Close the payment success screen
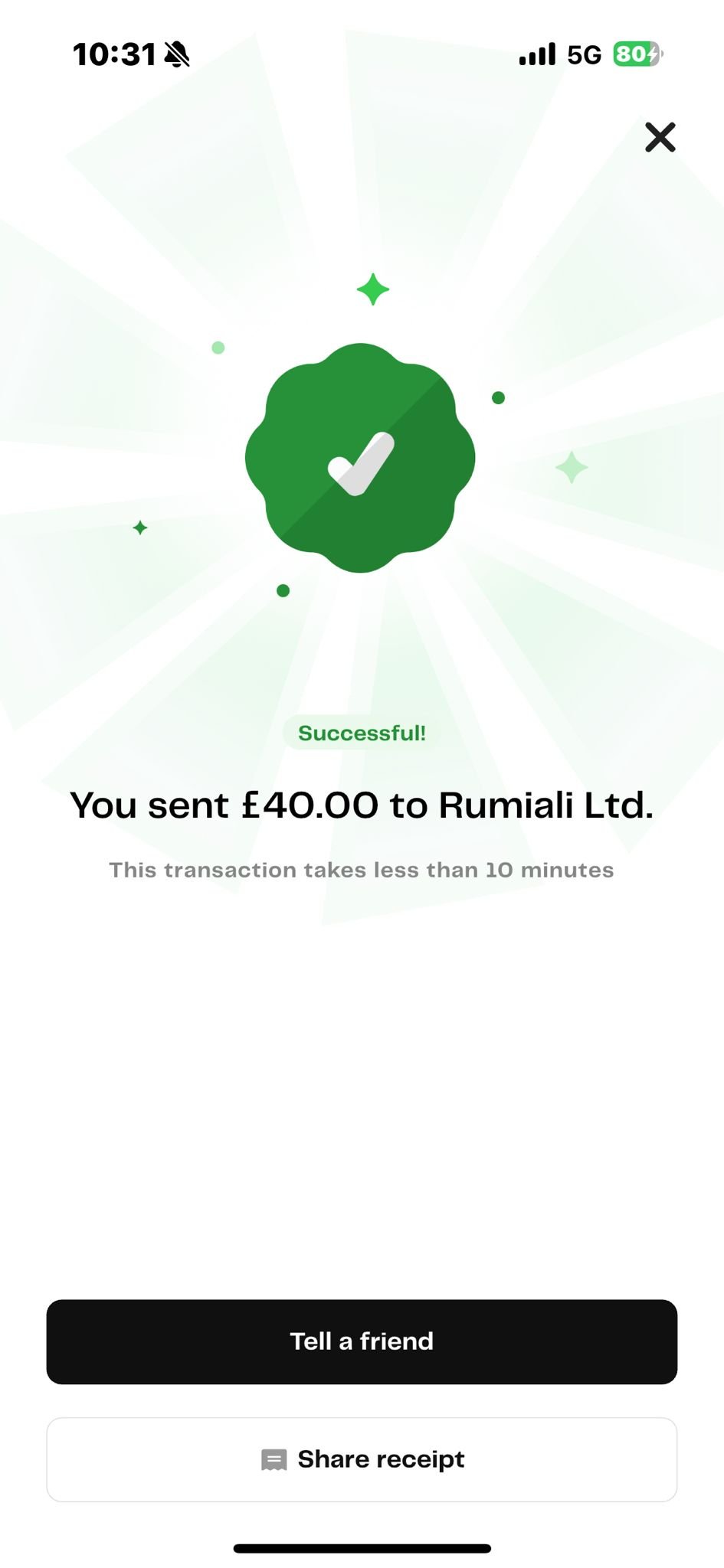 [660, 137]
